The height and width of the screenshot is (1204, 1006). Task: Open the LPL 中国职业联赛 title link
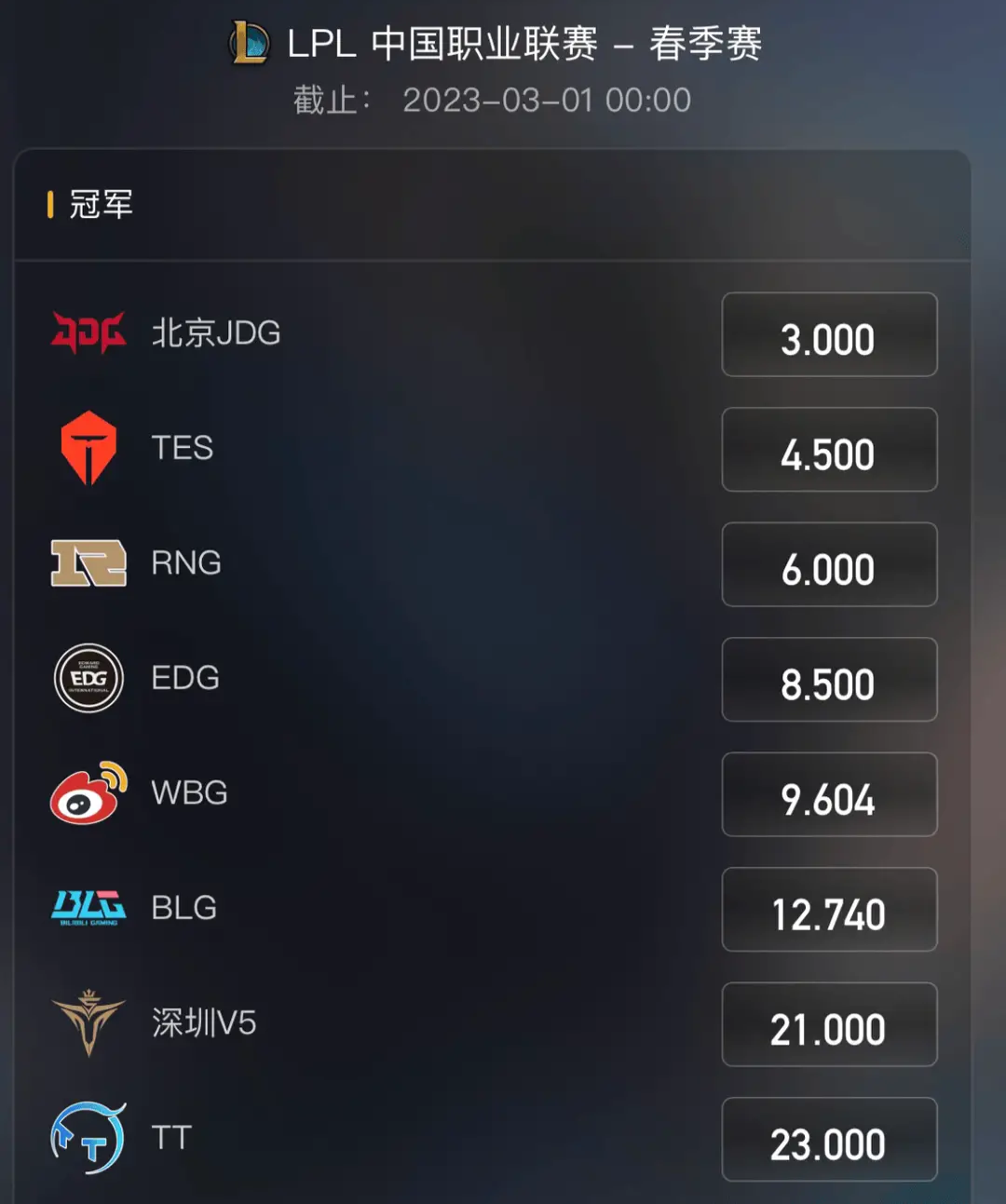[522, 42]
